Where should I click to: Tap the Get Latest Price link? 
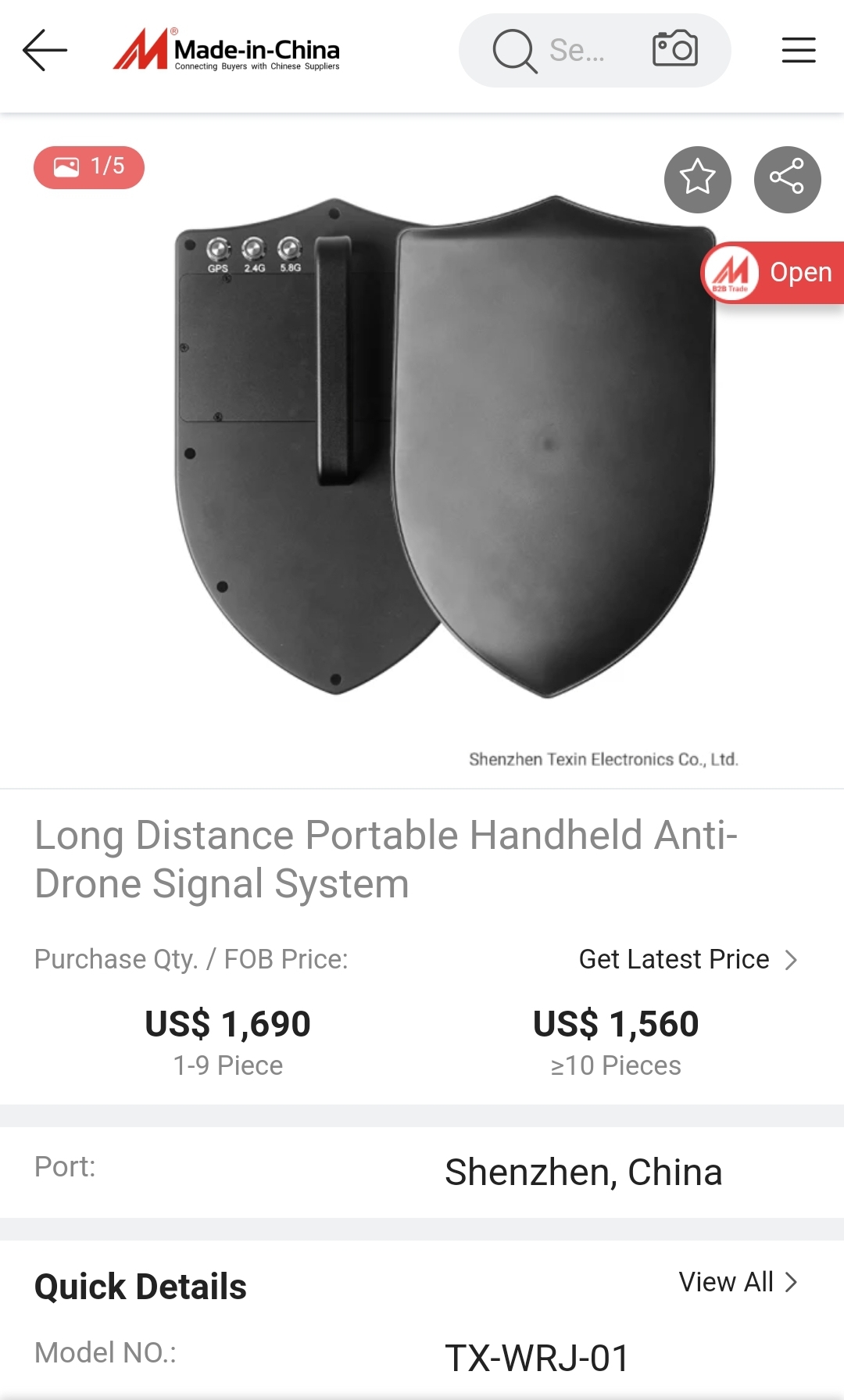coord(673,958)
